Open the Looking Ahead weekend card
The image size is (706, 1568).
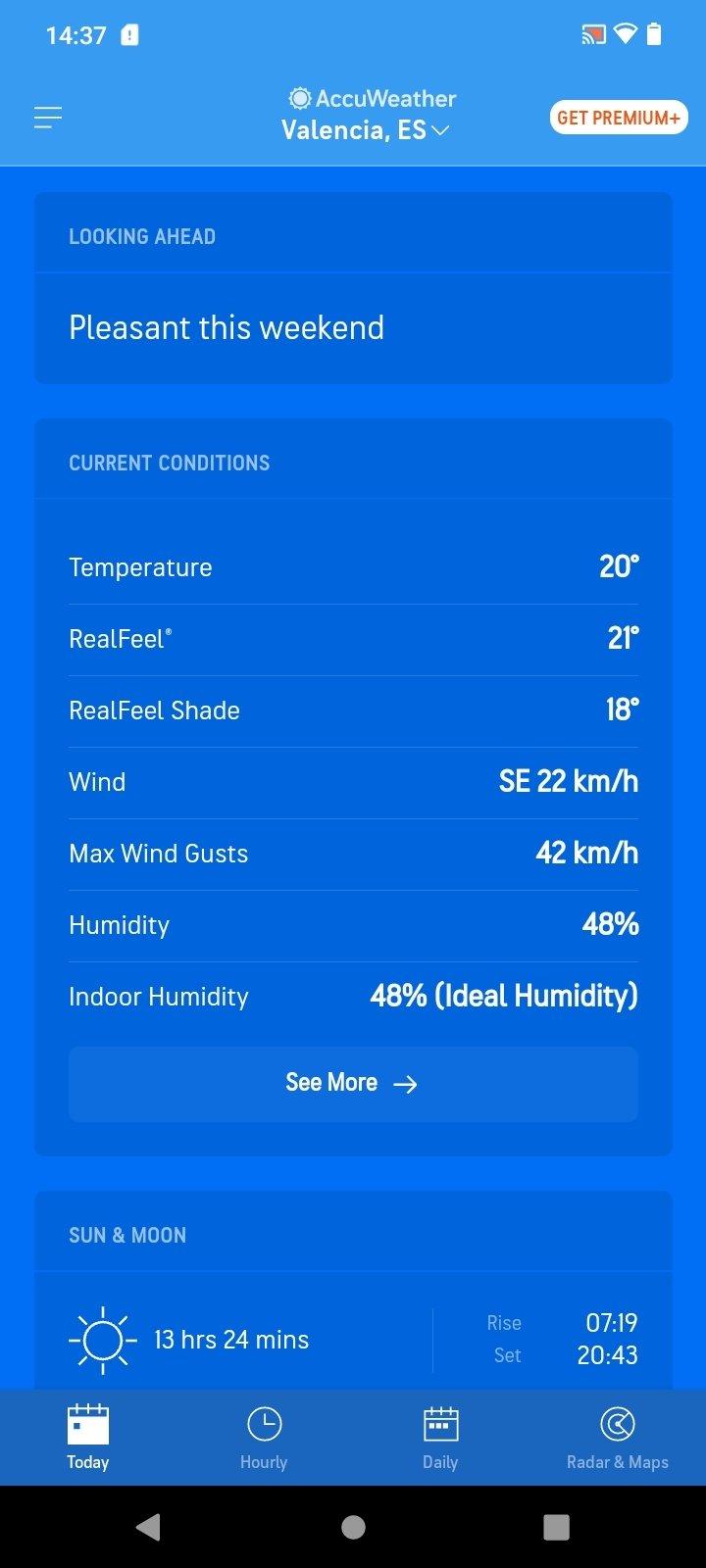353,327
